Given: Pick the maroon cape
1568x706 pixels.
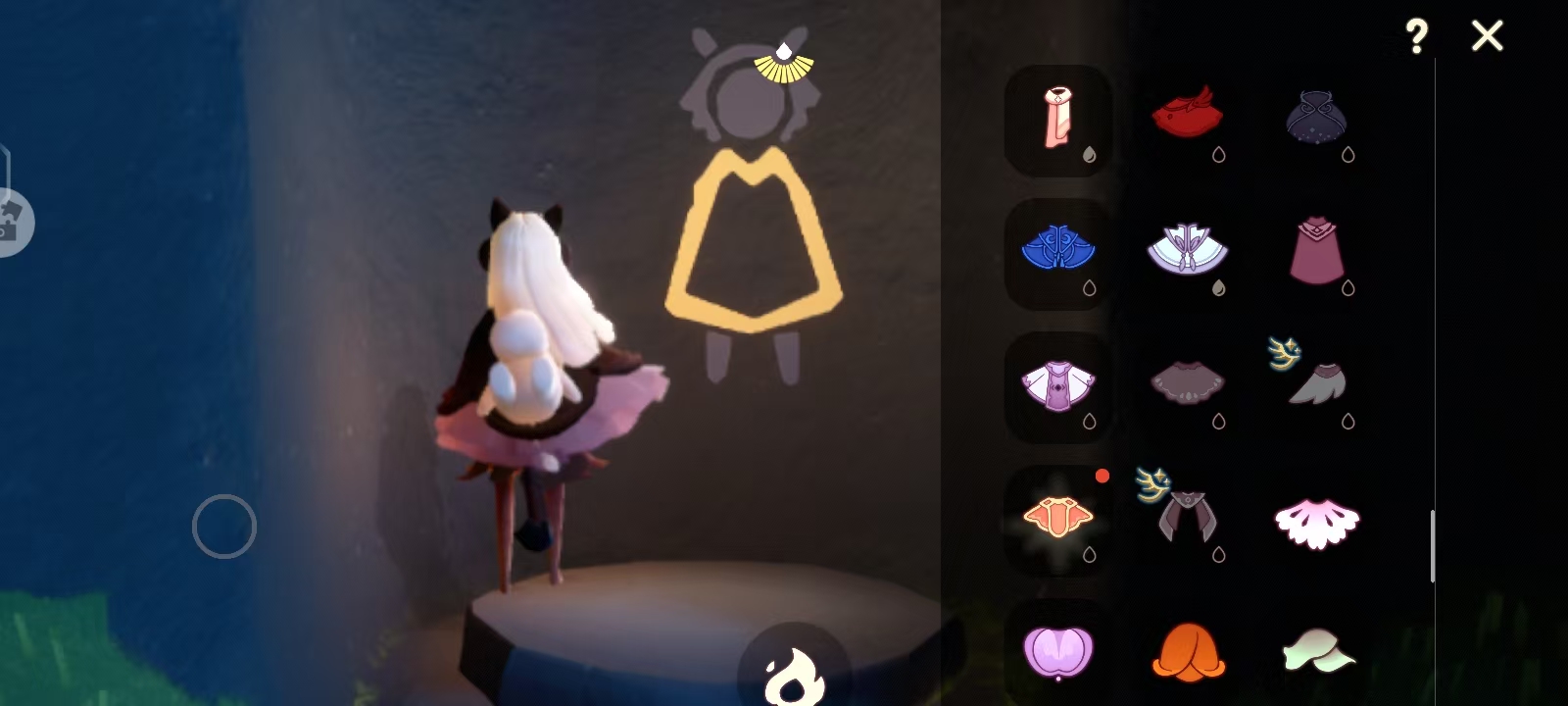Looking at the screenshot, I should point(1317,251).
